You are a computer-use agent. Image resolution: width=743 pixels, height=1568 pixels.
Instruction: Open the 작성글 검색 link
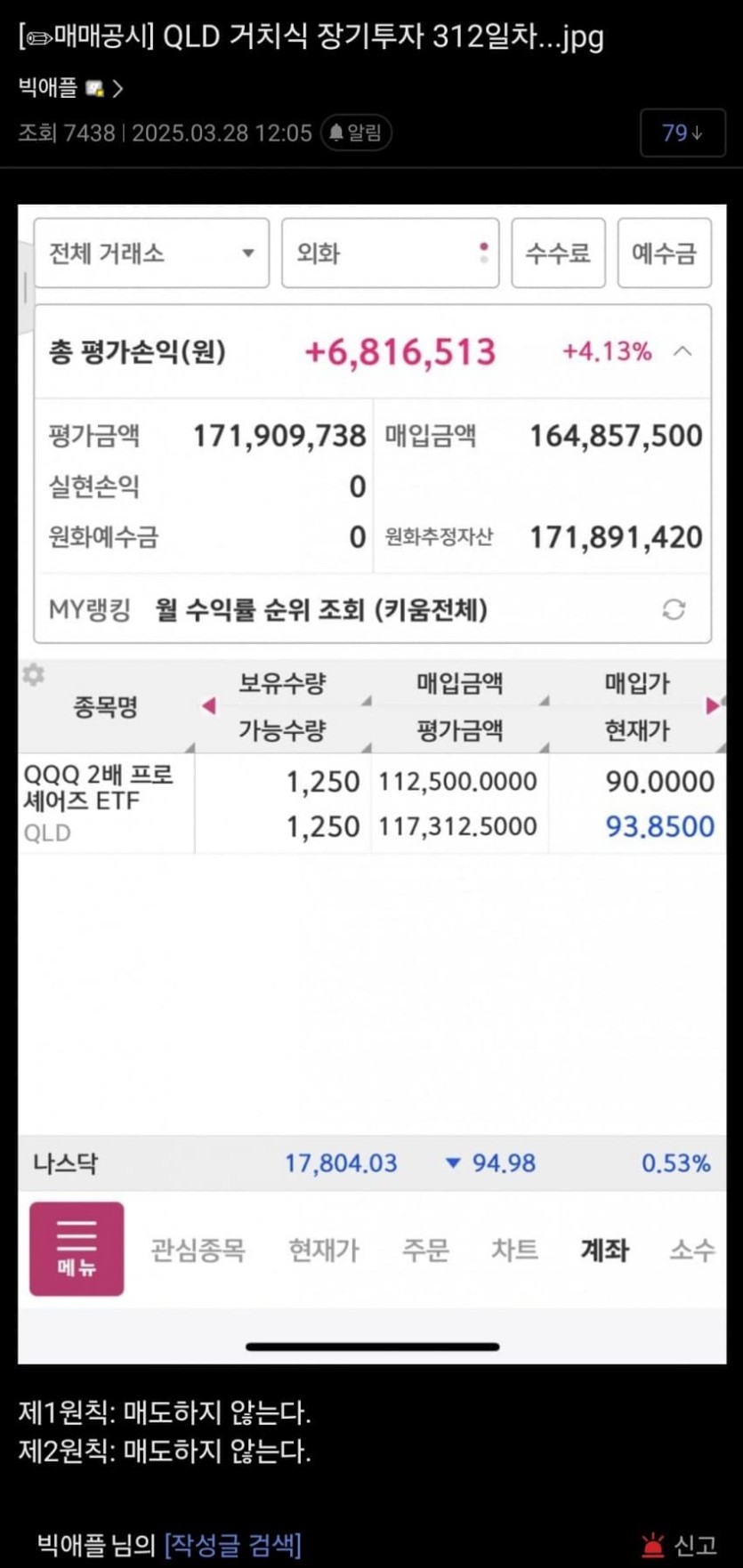pyautogui.click(x=233, y=1544)
